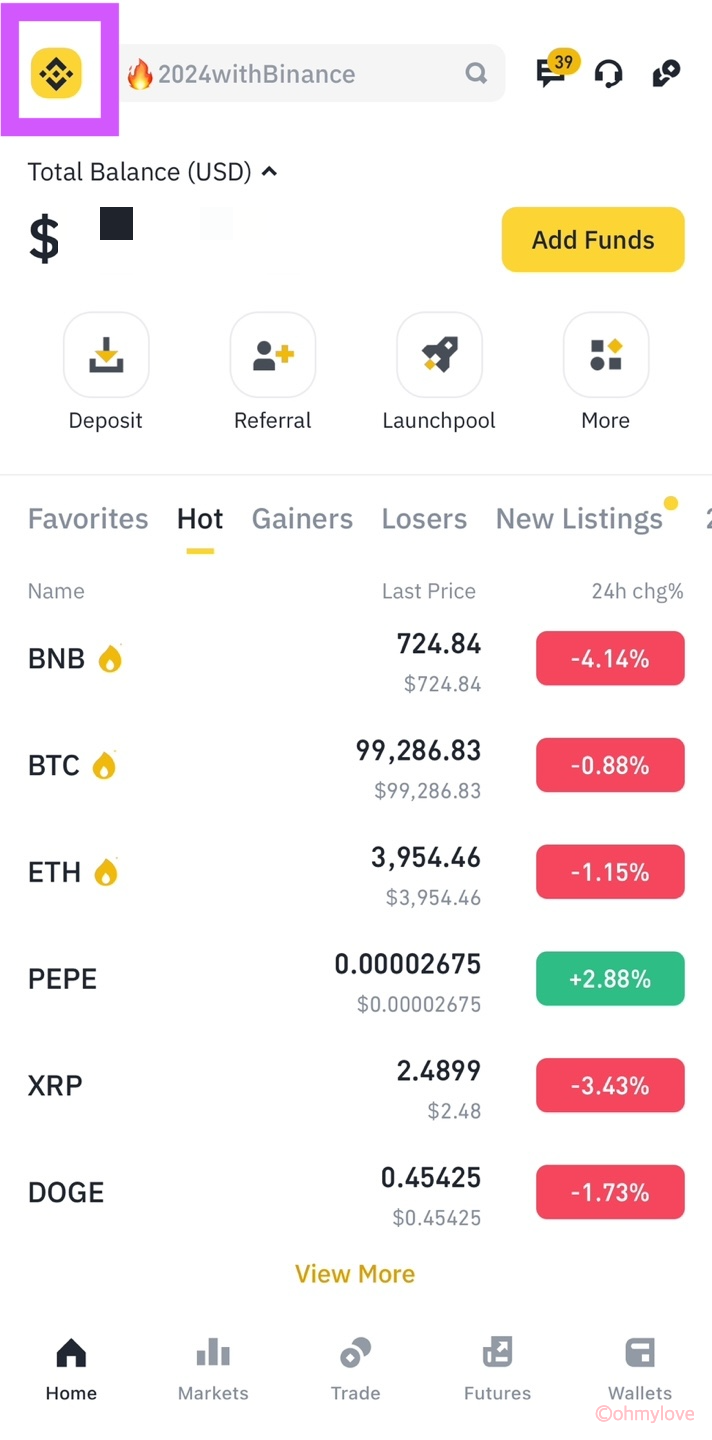Switch to the Losers tab

[x=424, y=519]
